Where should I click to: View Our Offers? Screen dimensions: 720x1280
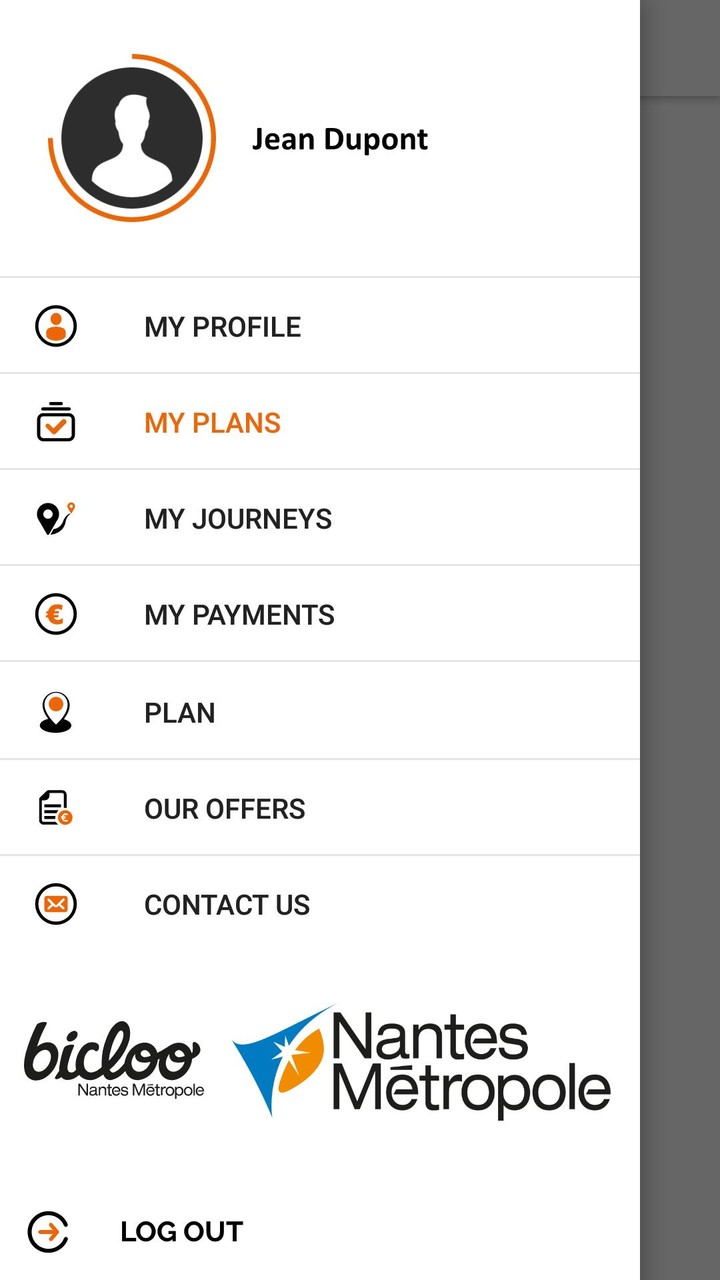(x=225, y=809)
